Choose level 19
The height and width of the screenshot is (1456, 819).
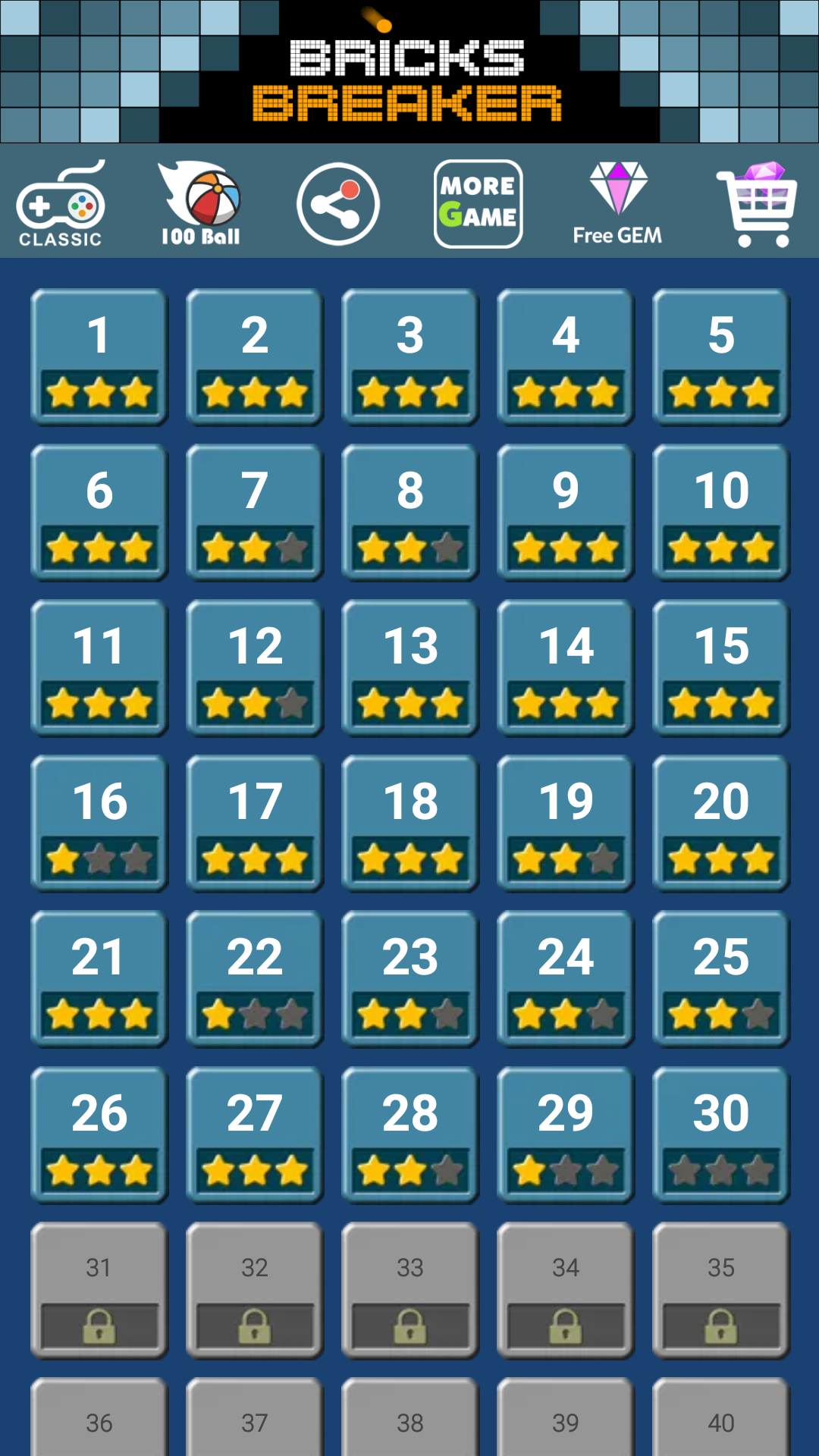[566, 824]
